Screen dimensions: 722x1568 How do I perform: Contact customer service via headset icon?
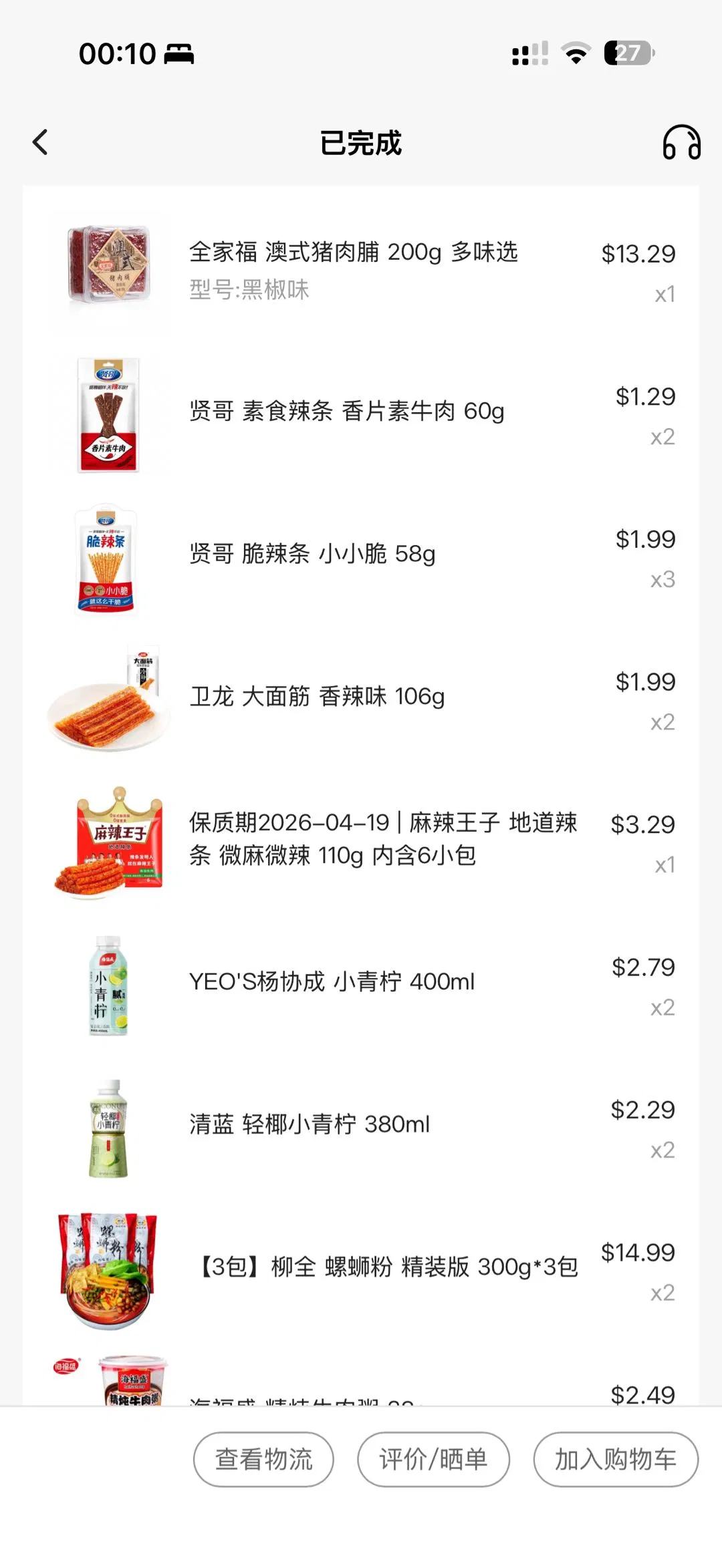(x=681, y=142)
